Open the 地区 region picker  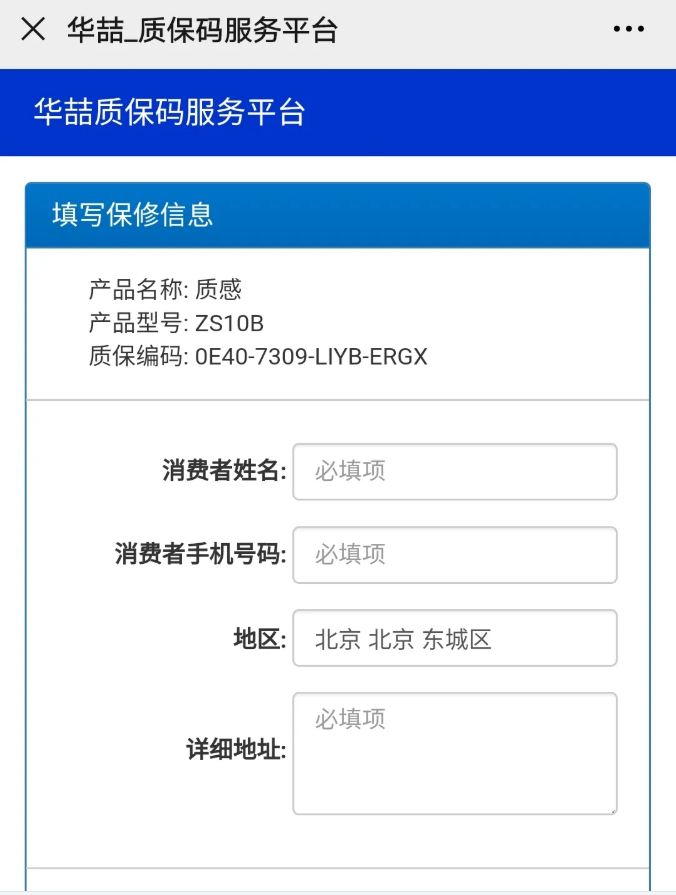(454, 639)
